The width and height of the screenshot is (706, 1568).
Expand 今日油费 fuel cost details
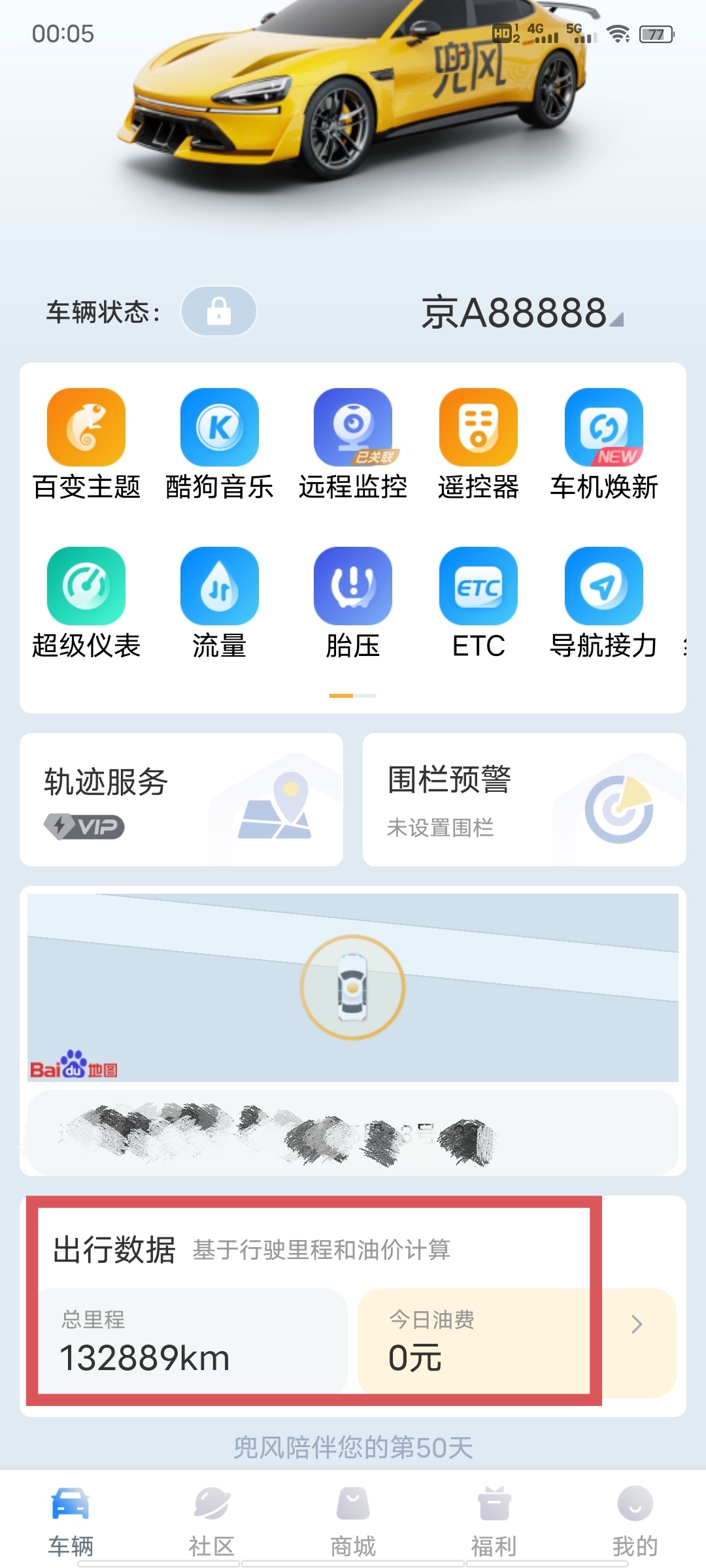(x=516, y=1342)
